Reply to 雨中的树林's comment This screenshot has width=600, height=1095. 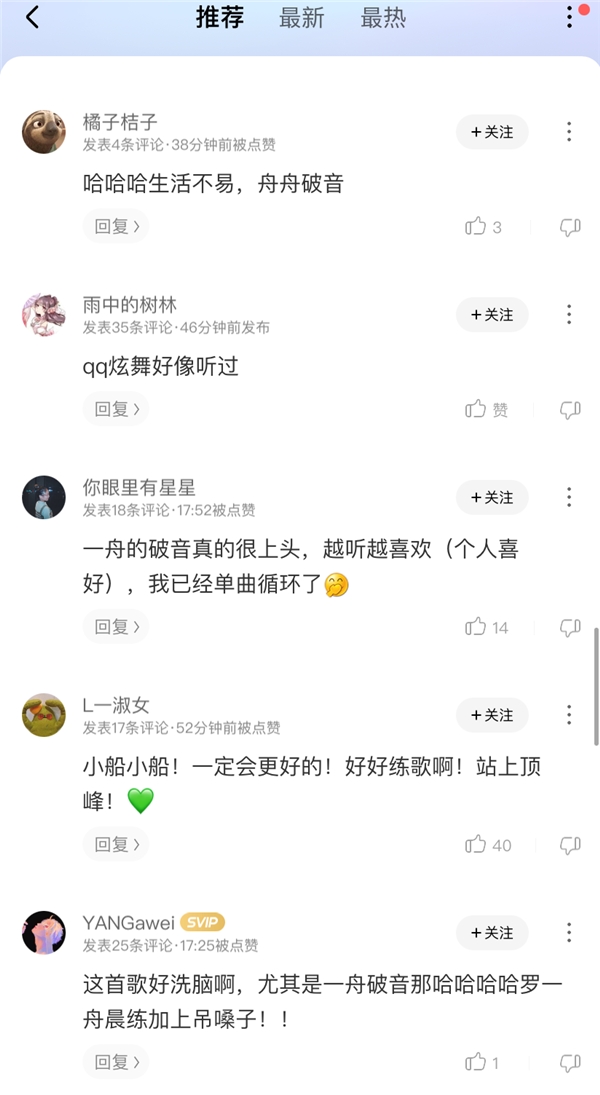[115, 409]
